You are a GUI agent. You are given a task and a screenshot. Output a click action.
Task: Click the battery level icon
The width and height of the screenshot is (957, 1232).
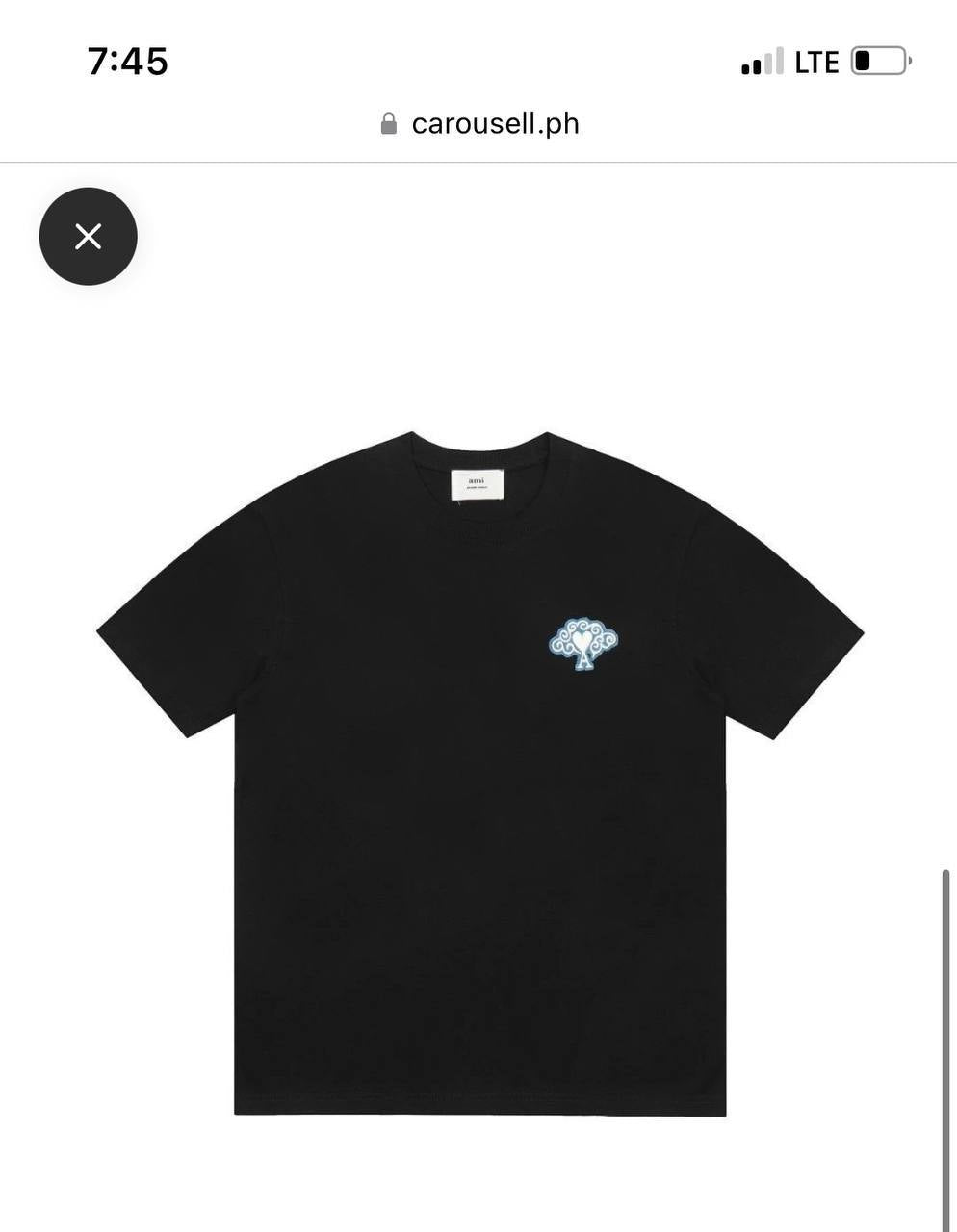click(872, 60)
